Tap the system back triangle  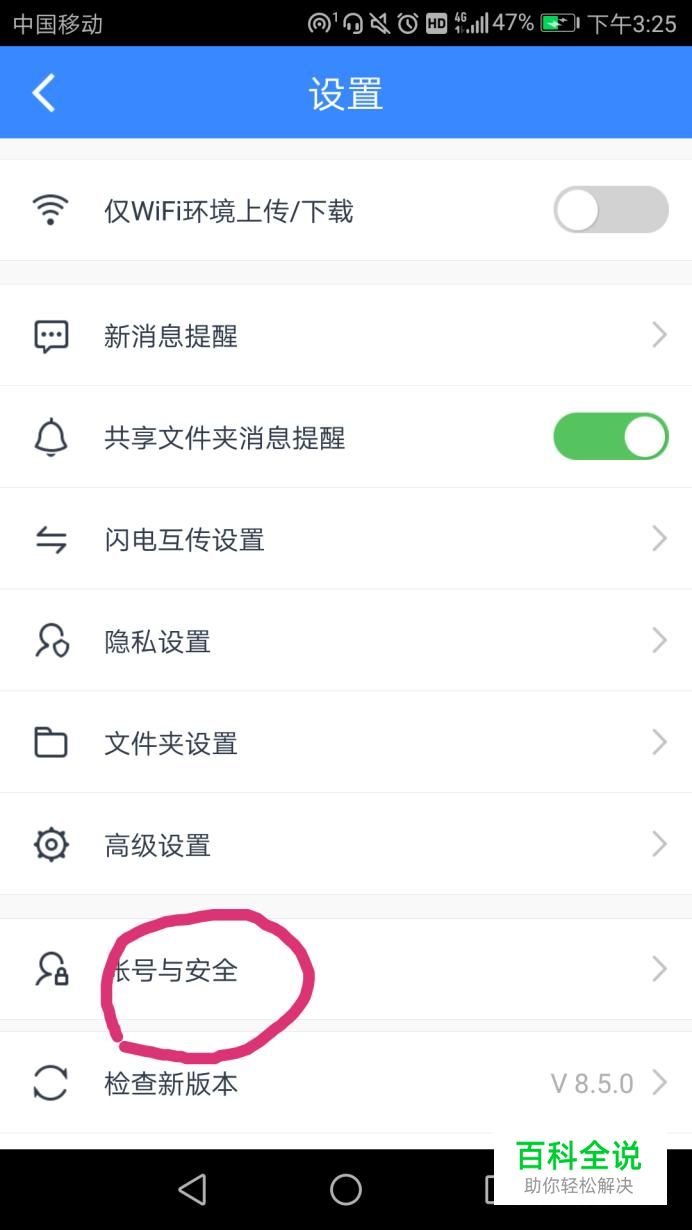(x=192, y=1189)
